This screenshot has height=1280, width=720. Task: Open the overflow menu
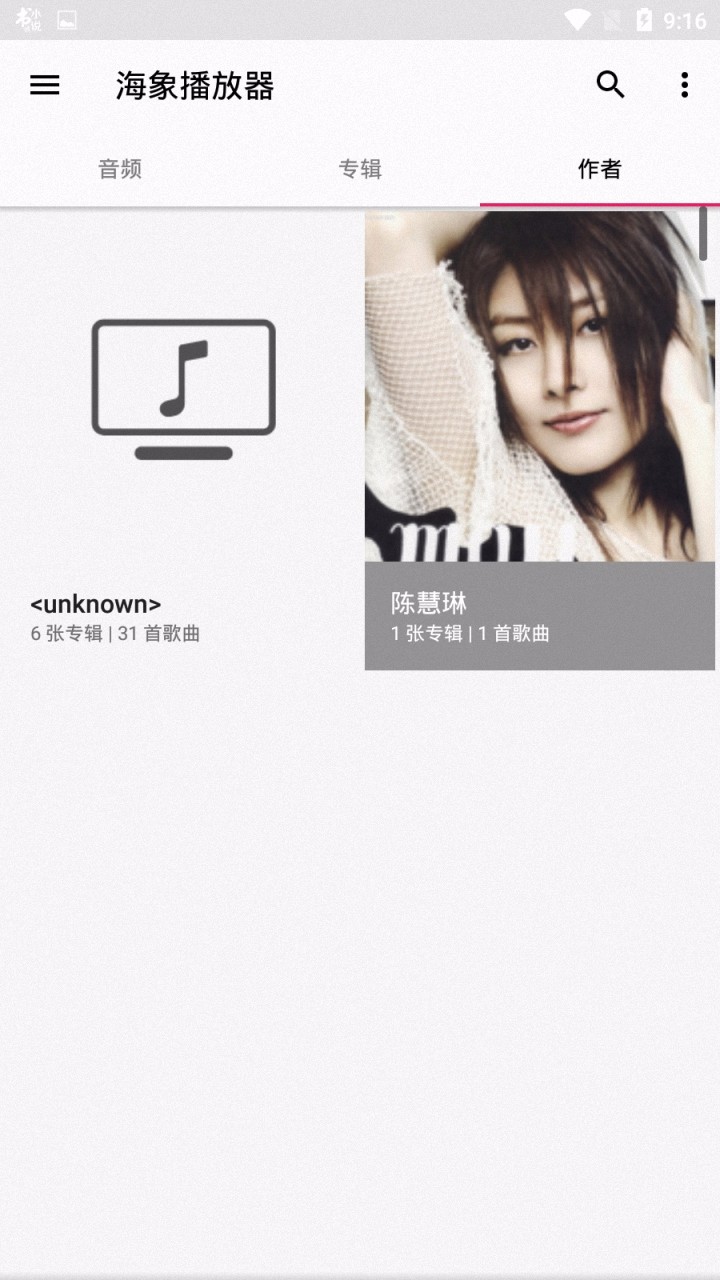pyautogui.click(x=684, y=86)
